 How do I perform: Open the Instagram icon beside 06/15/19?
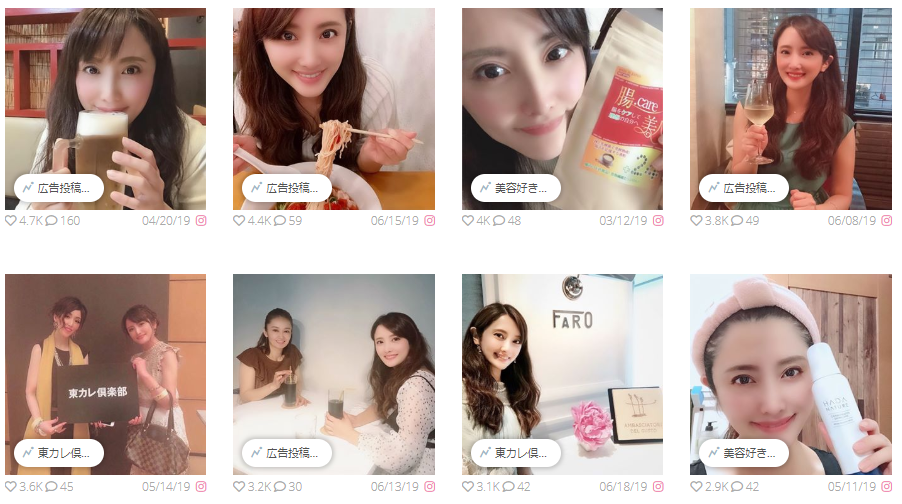pyautogui.click(x=429, y=221)
